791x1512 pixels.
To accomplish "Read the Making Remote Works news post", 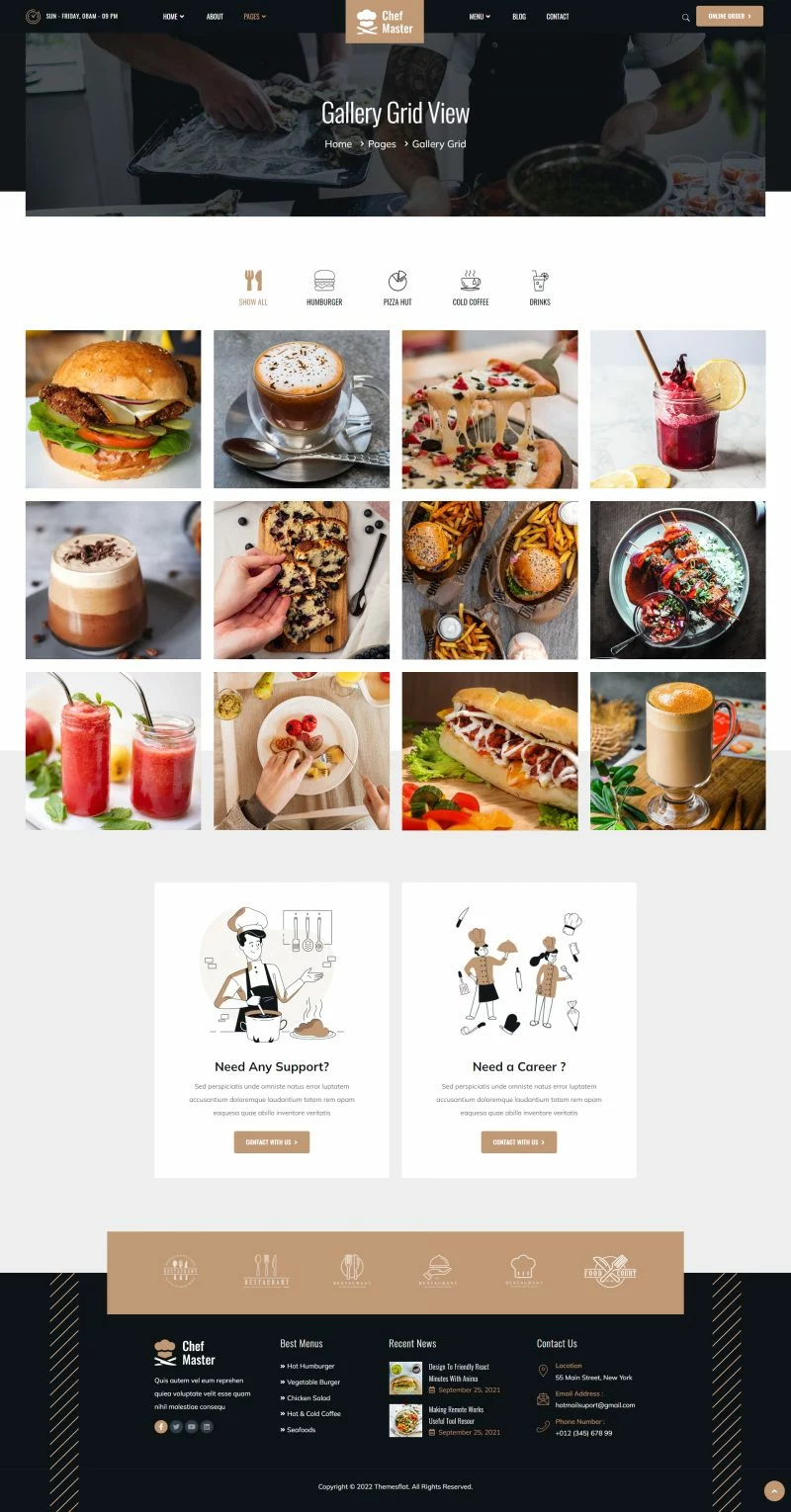I will (x=456, y=1414).
